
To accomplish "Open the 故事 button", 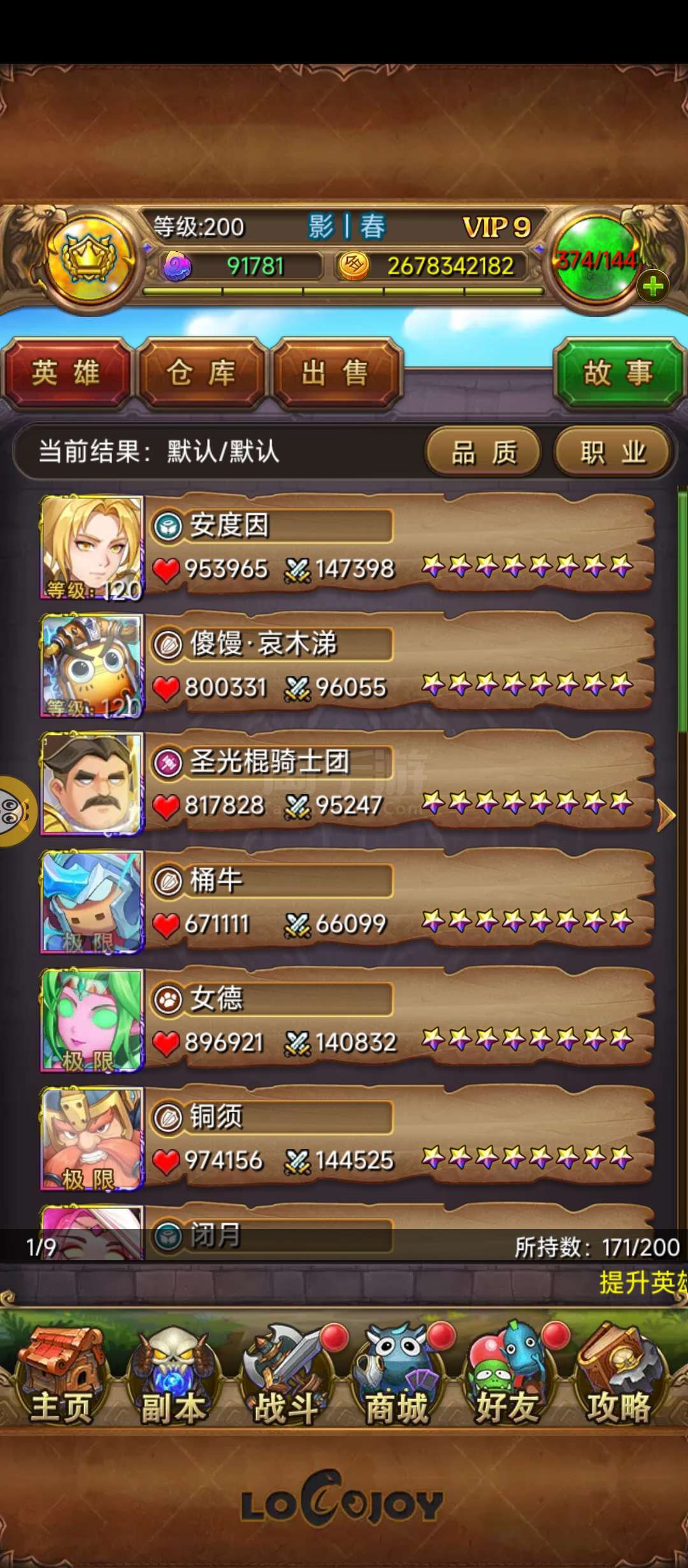I will pyautogui.click(x=619, y=373).
